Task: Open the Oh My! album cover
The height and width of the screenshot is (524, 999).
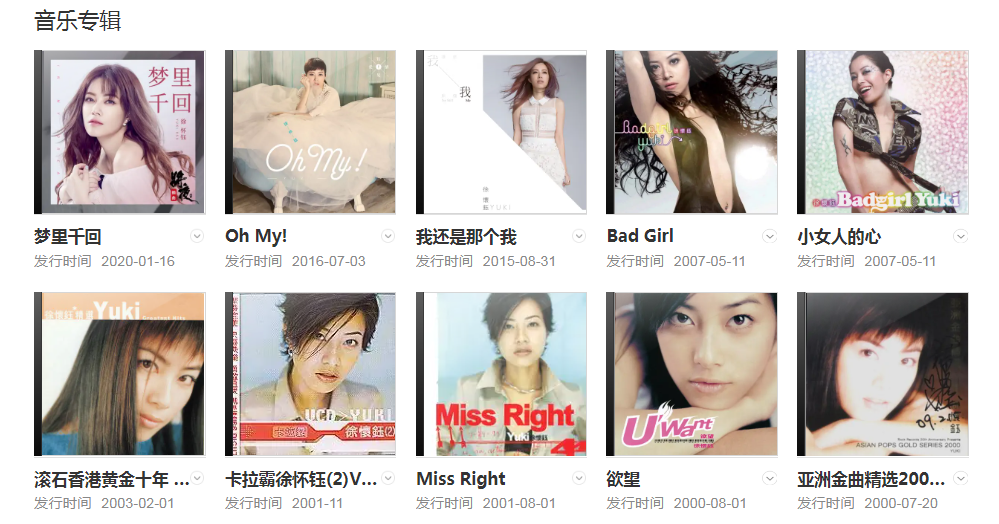Action: click(x=311, y=133)
